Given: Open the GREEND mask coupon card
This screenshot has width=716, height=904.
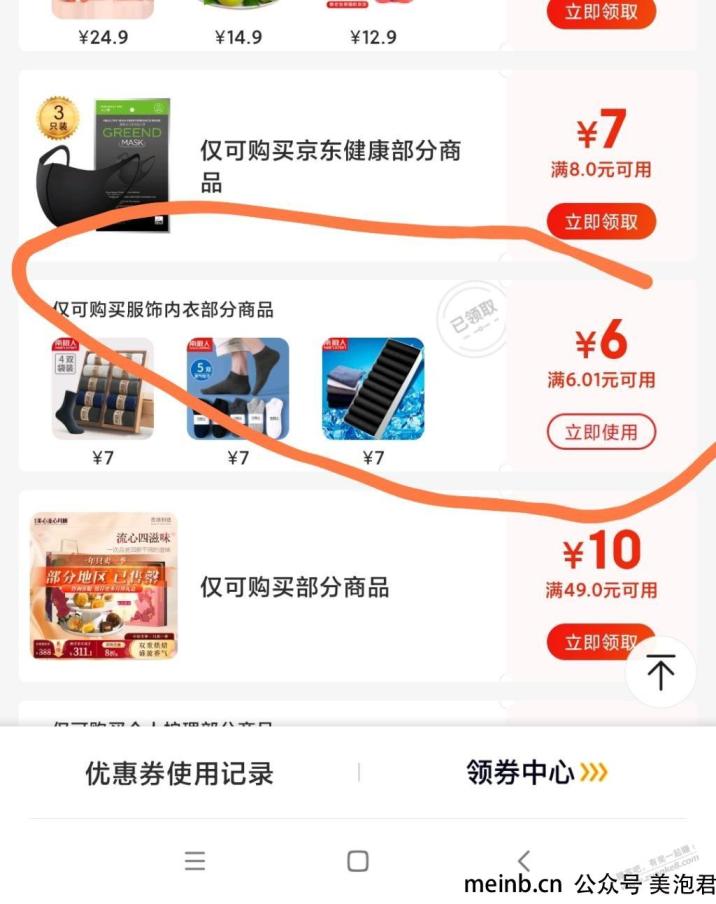Looking at the screenshot, I should click(104, 165).
